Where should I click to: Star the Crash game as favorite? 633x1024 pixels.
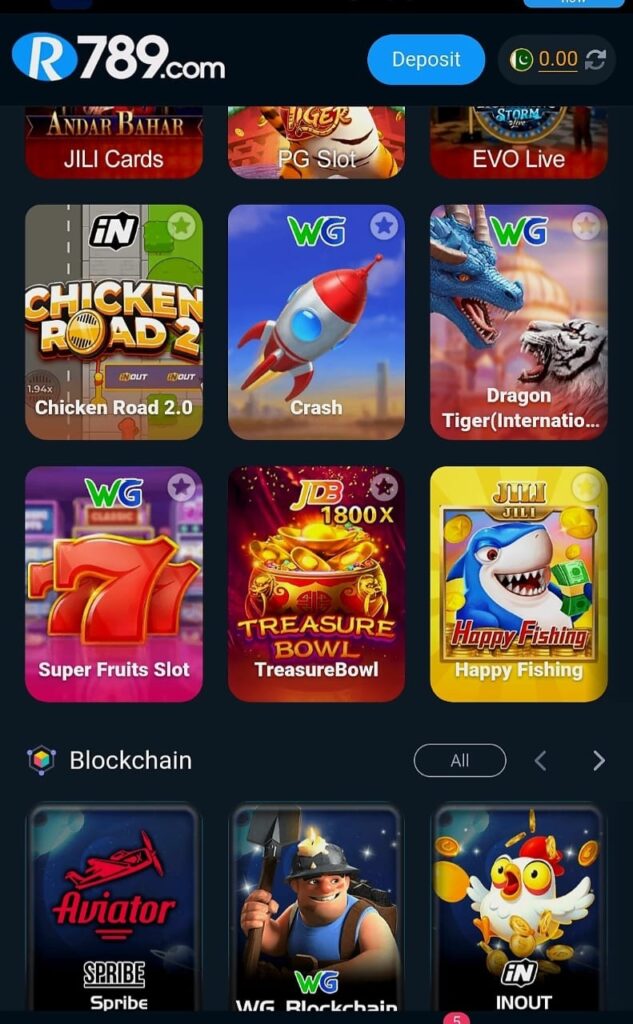pyautogui.click(x=384, y=226)
